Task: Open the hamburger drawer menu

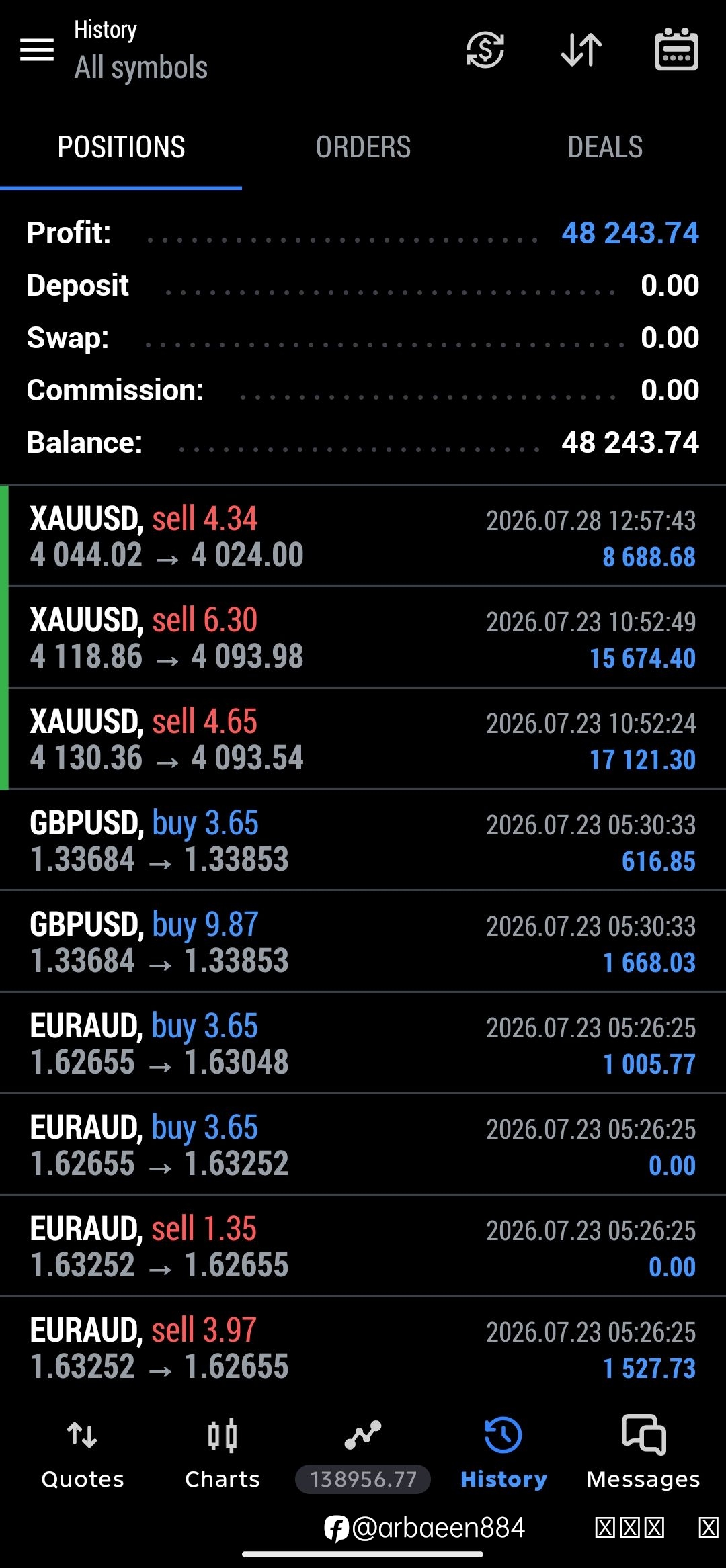Action: [x=37, y=50]
